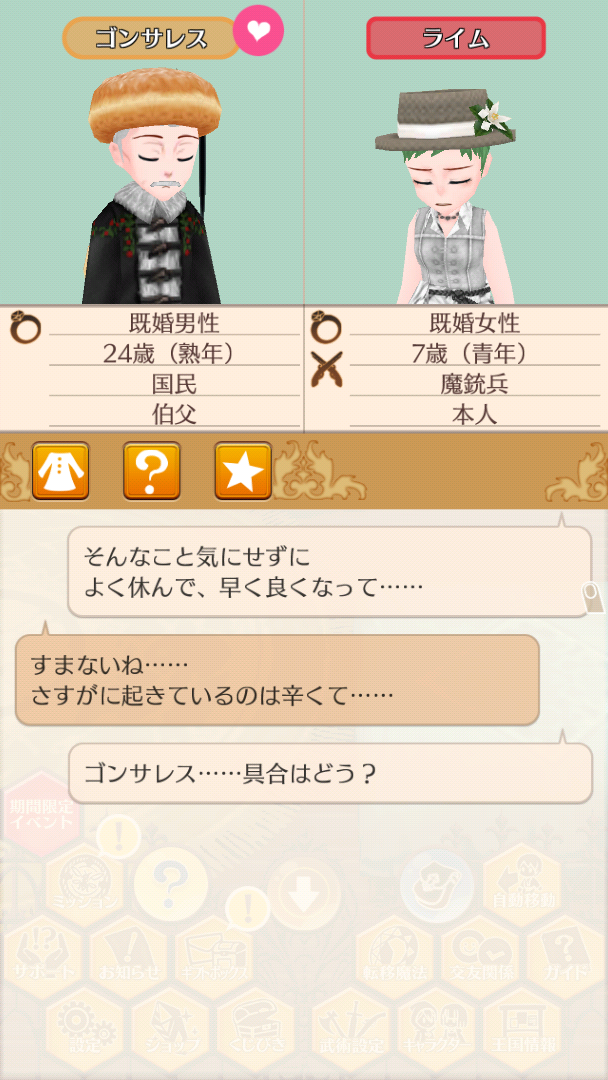View 王国情報

click(x=522, y=1030)
